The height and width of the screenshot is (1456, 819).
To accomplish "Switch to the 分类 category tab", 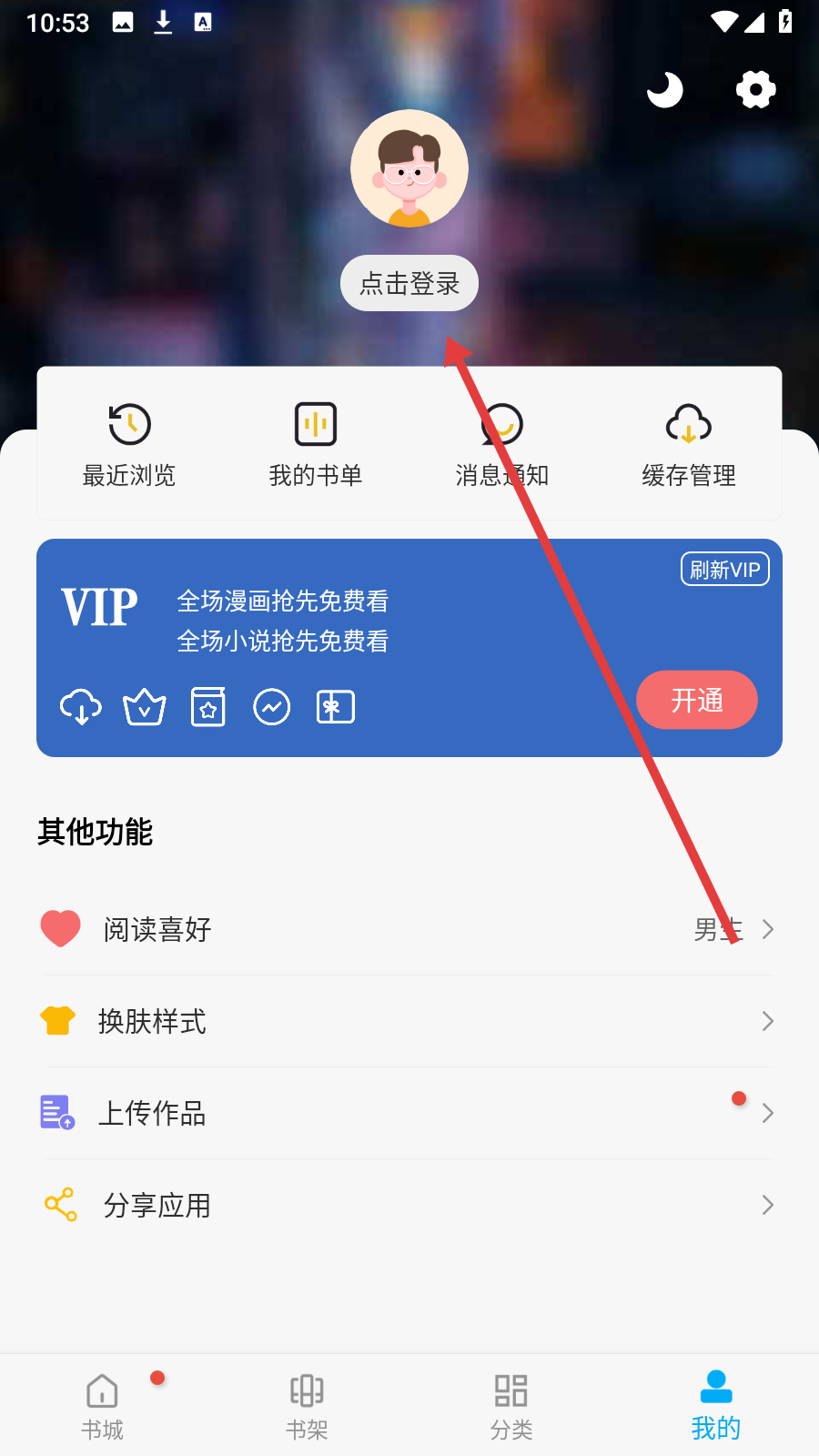I will [511, 1406].
